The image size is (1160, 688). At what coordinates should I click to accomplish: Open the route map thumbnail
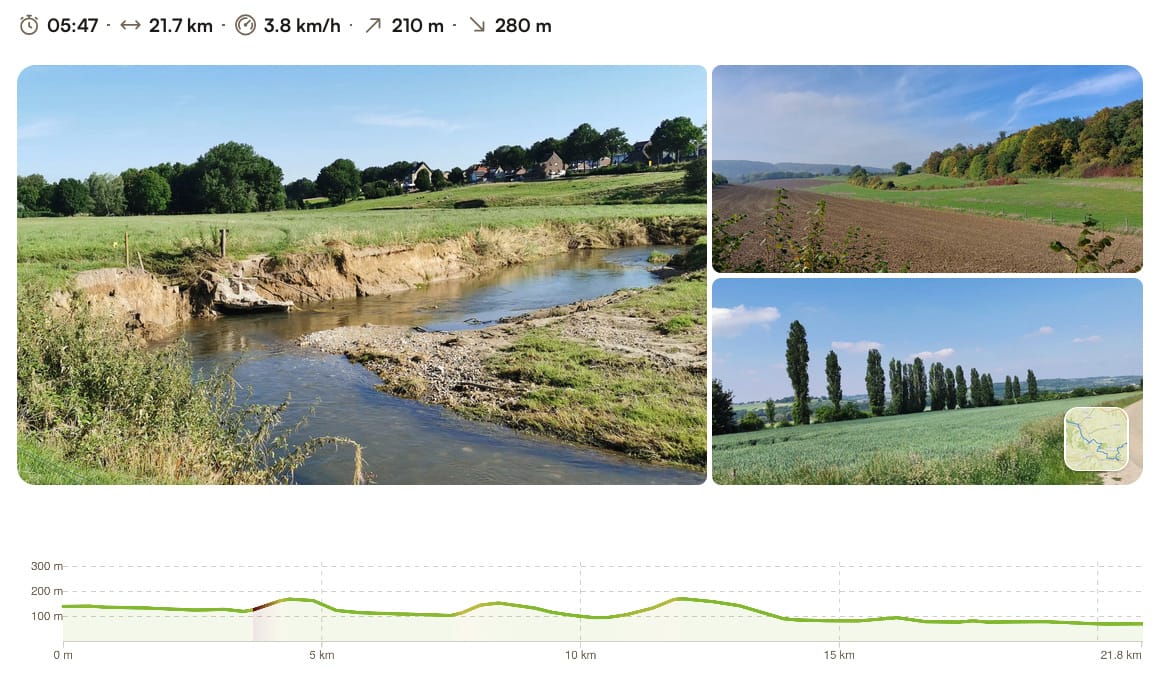(x=1096, y=439)
